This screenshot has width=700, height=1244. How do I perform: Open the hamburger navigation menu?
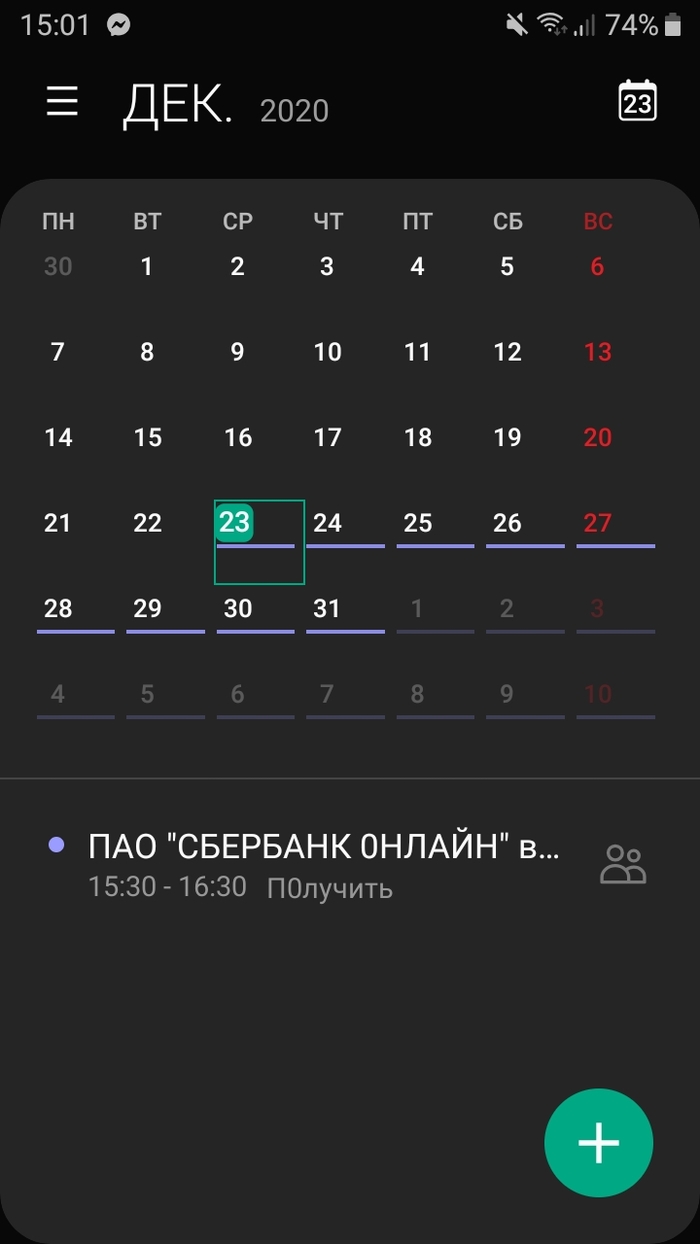(62, 102)
